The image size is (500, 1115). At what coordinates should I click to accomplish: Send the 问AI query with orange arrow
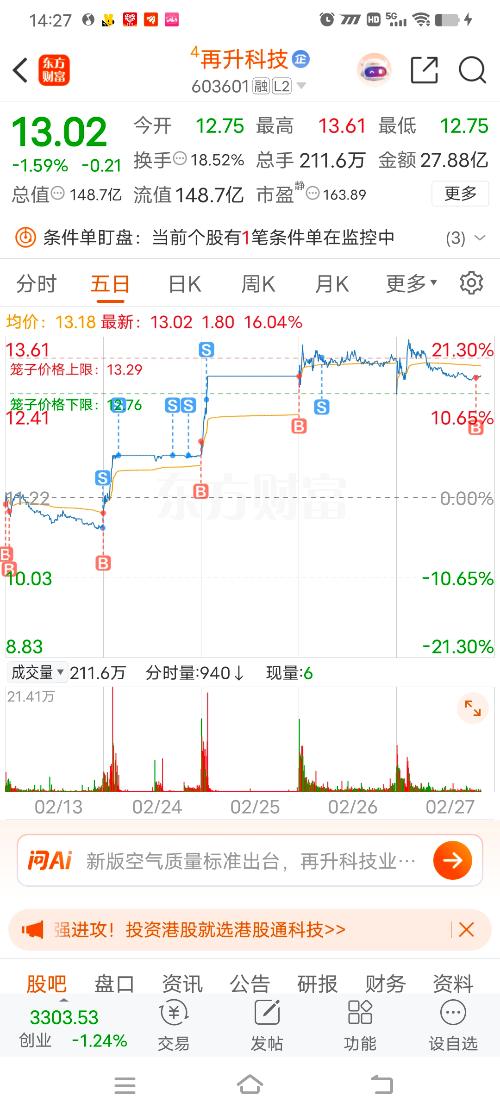pos(452,860)
